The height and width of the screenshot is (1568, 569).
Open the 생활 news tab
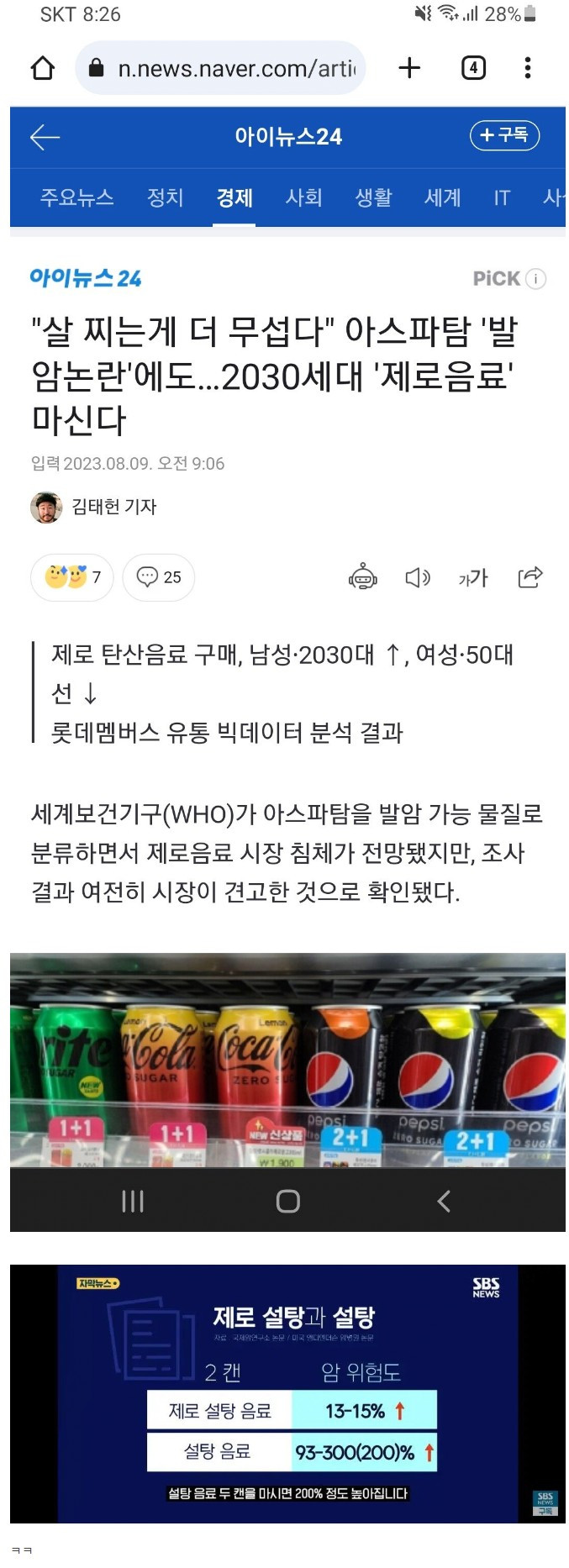pyautogui.click(x=373, y=197)
